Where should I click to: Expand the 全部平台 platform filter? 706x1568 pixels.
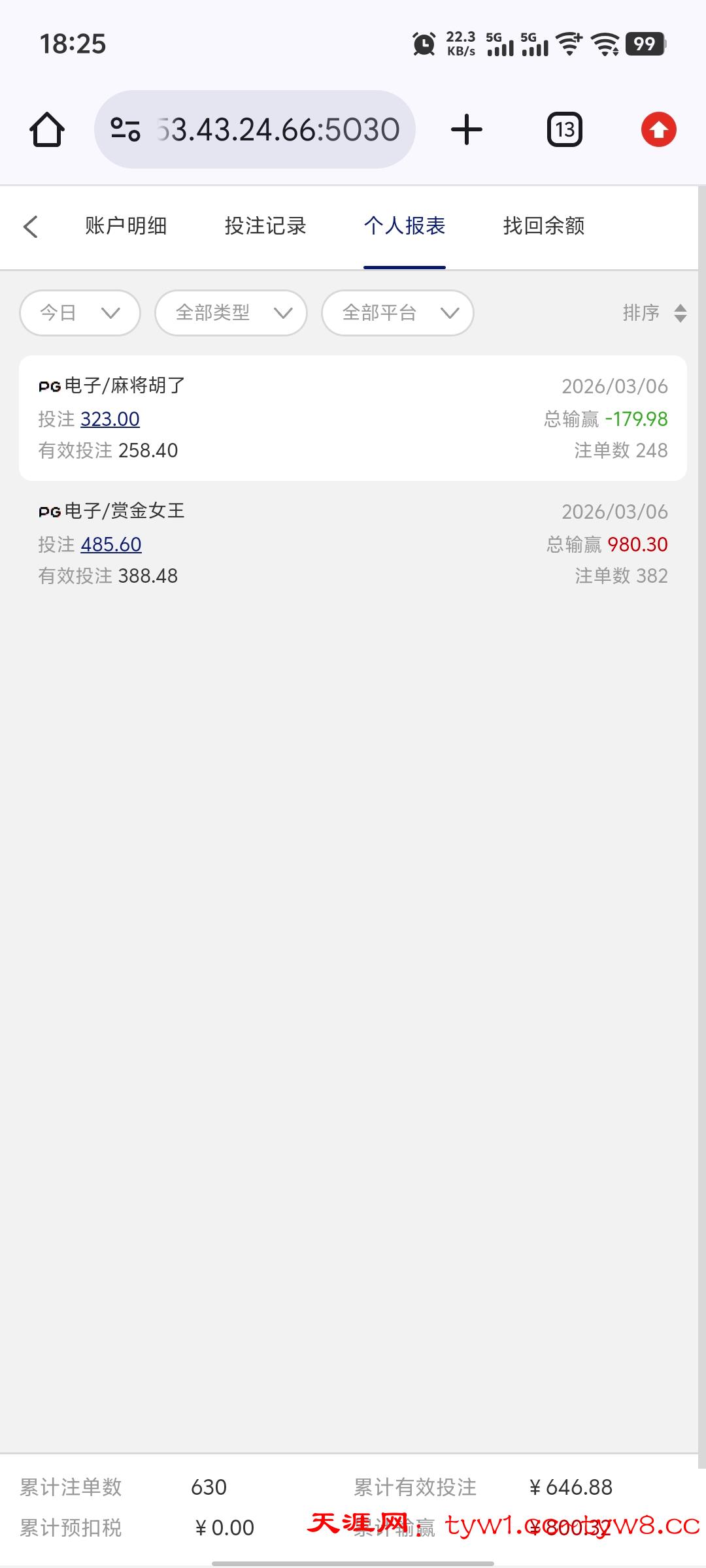(397, 313)
